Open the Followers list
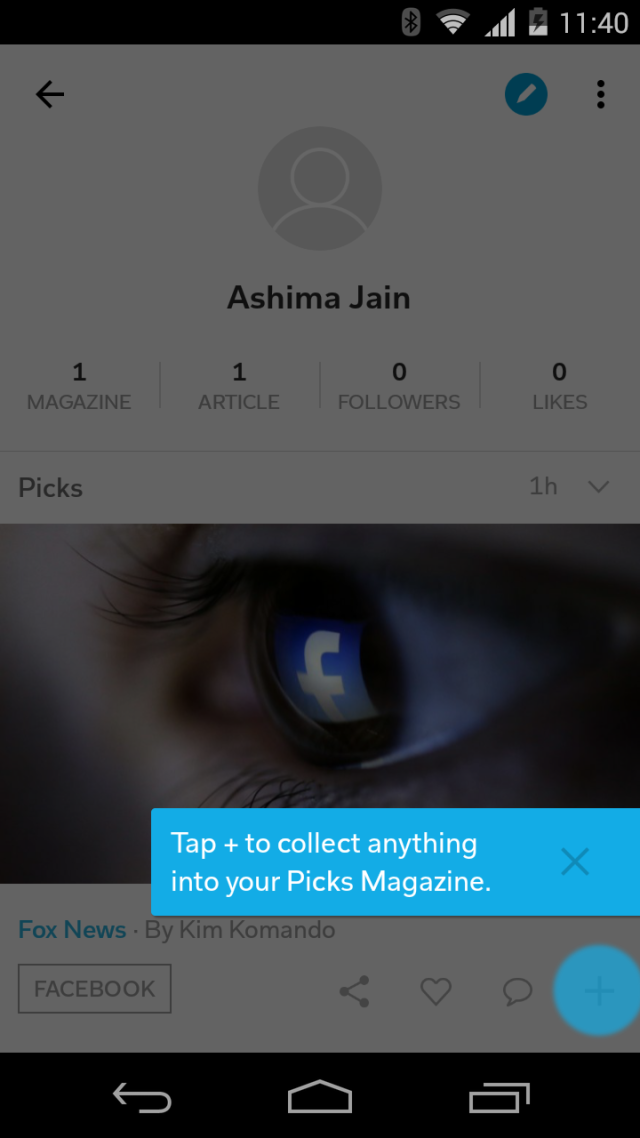The height and width of the screenshot is (1138, 640). pyautogui.click(x=399, y=386)
